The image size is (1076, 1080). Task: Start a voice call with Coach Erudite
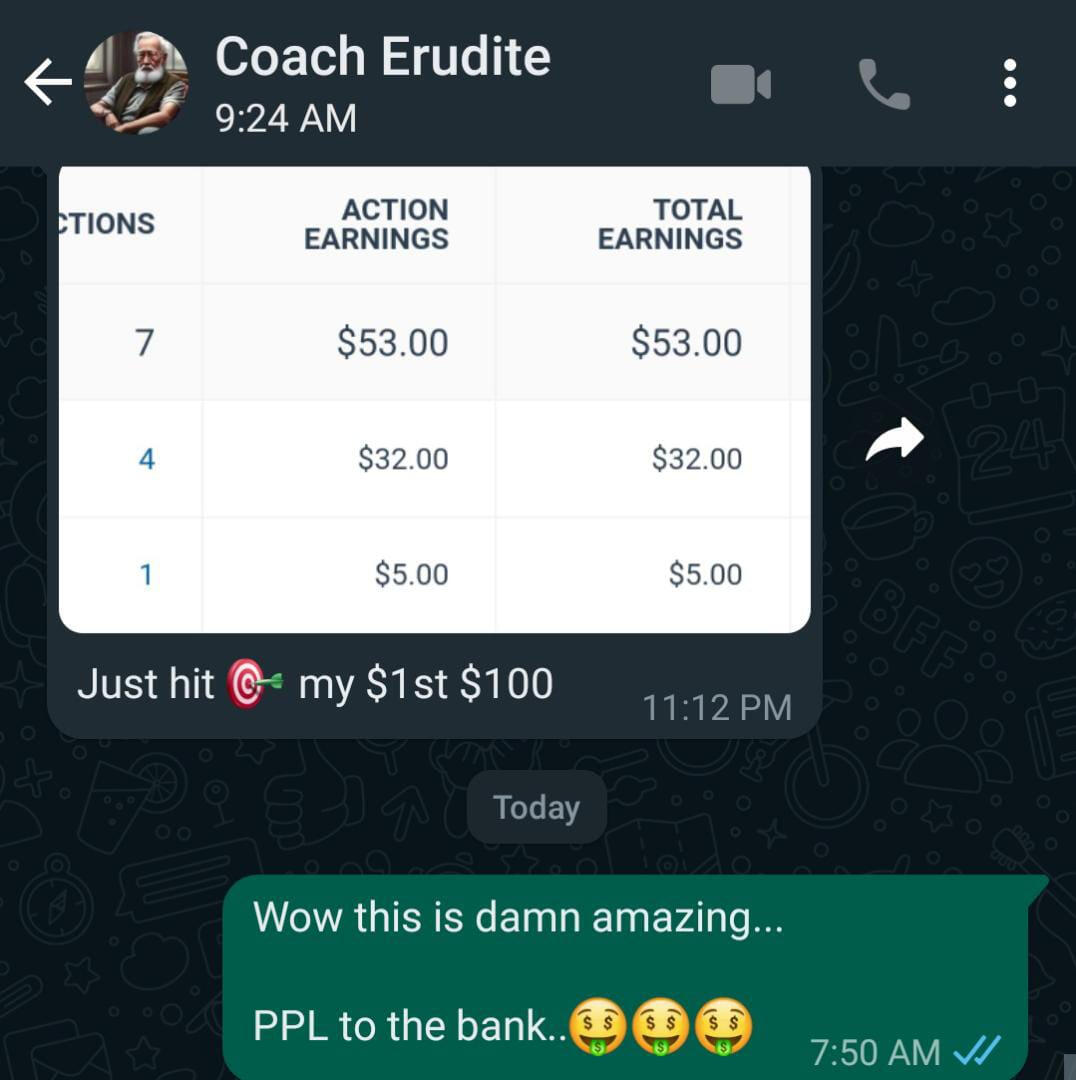884,84
